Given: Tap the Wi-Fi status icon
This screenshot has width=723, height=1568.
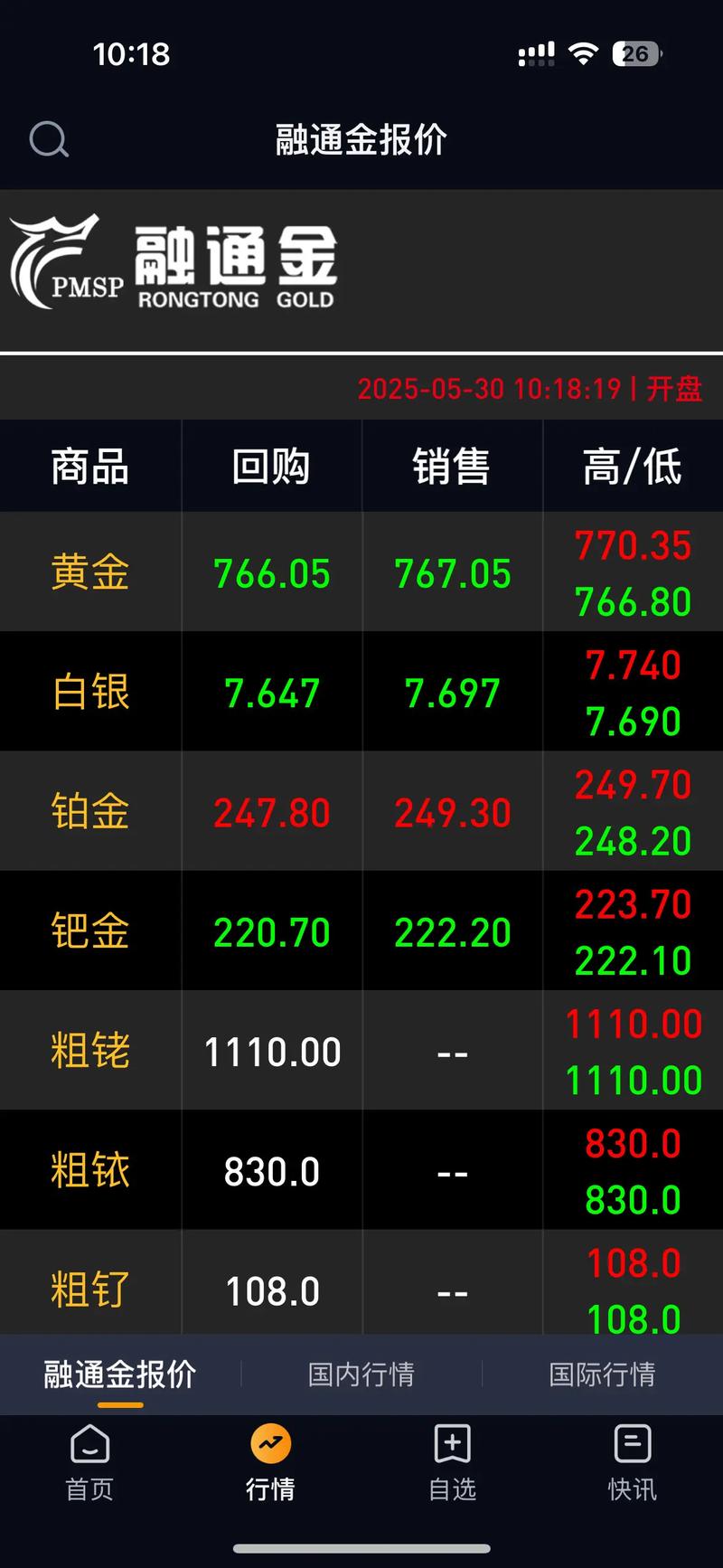Looking at the screenshot, I should 584,52.
